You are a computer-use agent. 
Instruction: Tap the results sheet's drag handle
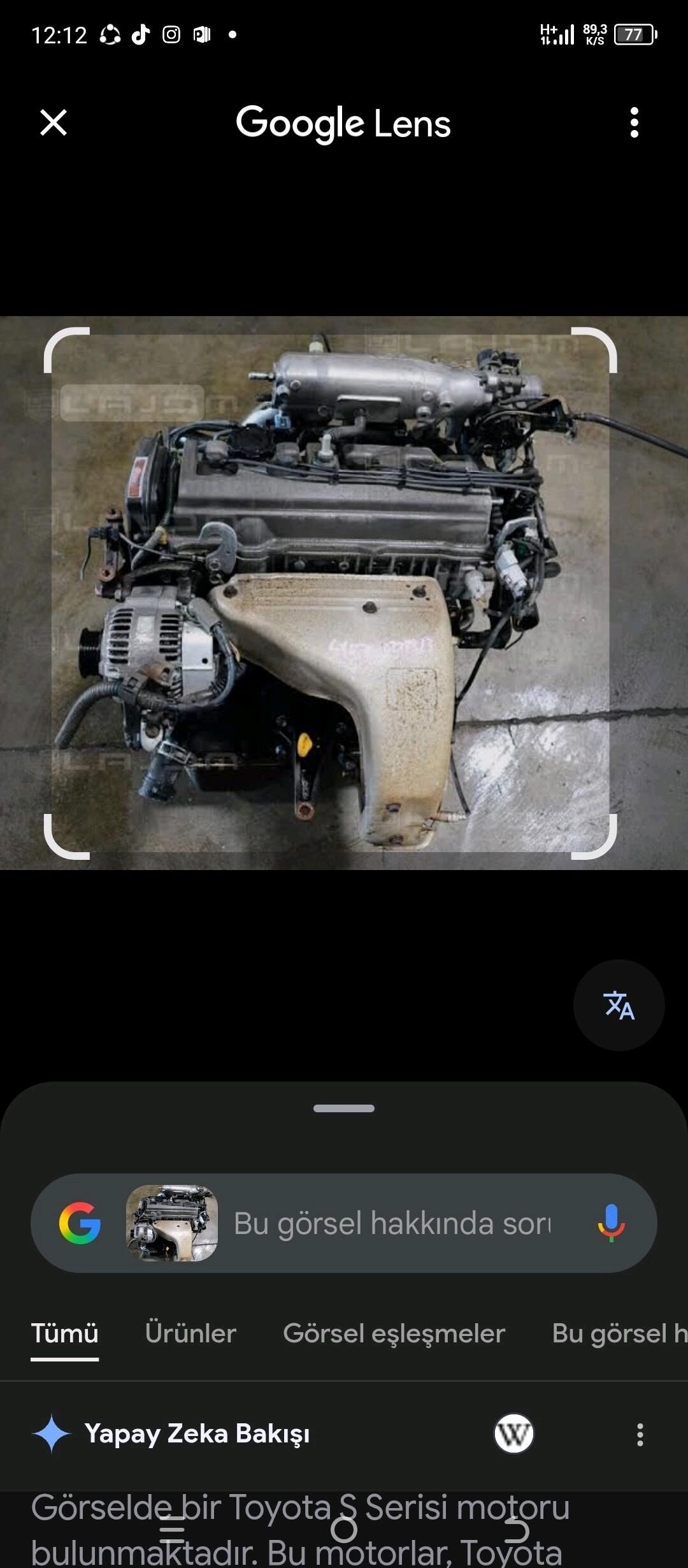(x=344, y=1108)
